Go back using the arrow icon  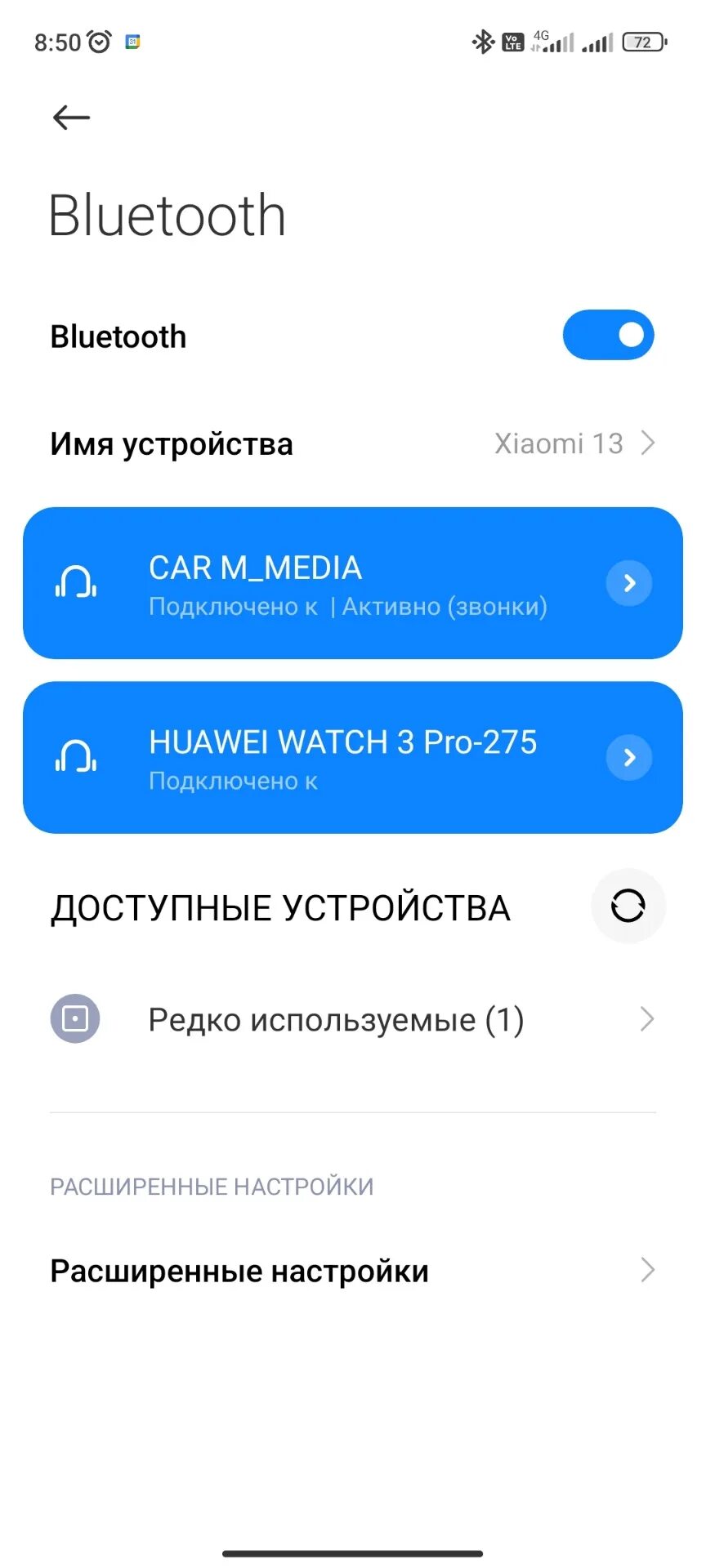(x=71, y=118)
